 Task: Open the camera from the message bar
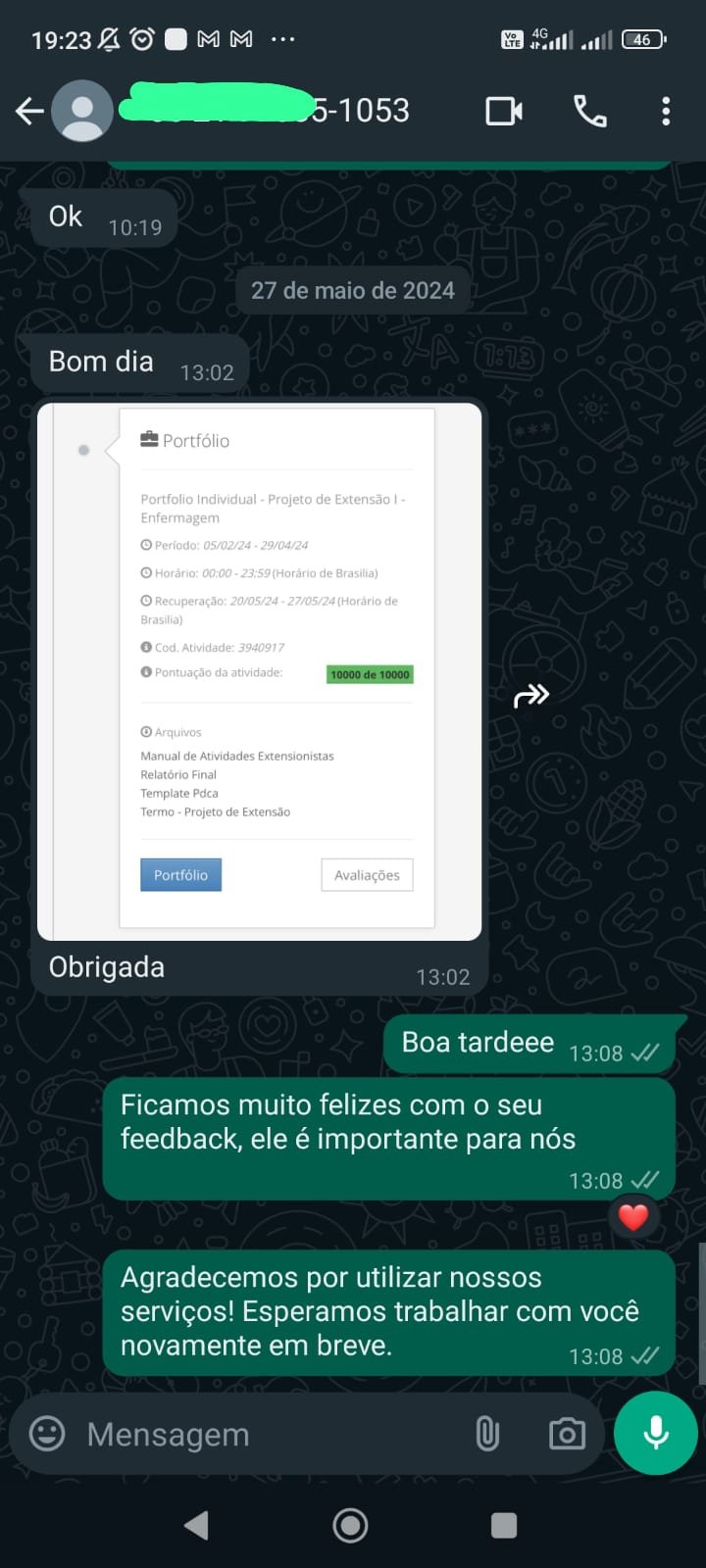pos(567,1434)
